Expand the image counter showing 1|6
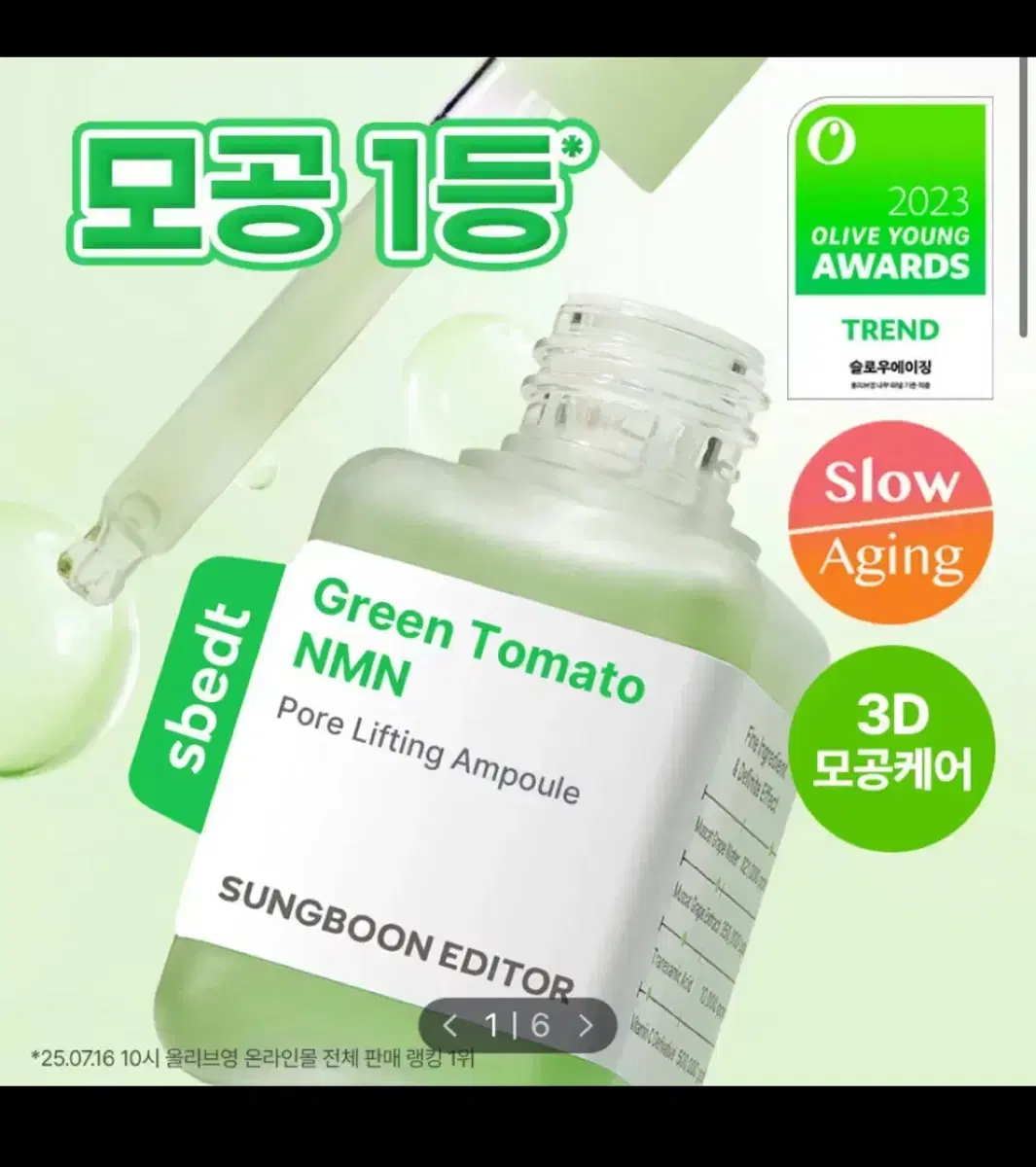This screenshot has width=1036, height=1167. 516,1023
